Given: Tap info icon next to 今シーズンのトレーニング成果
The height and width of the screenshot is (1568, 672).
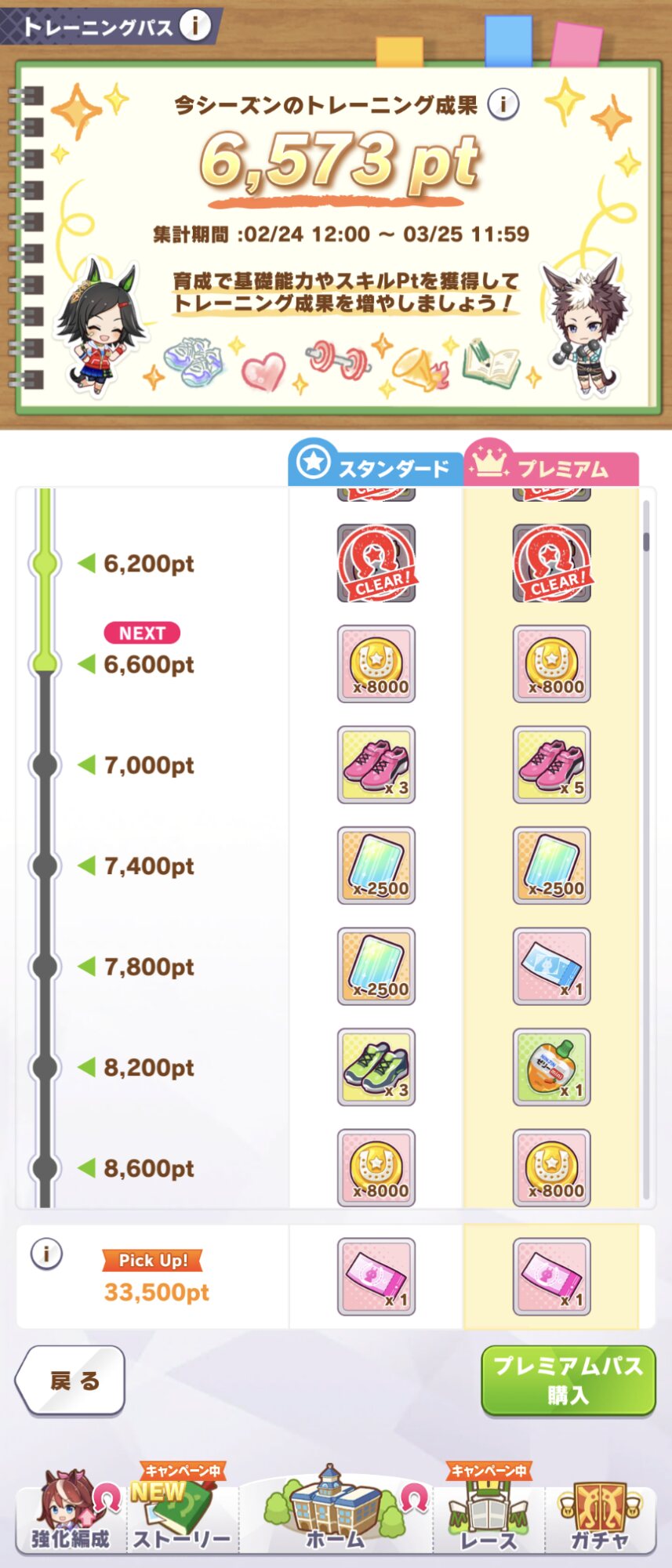Looking at the screenshot, I should pos(503,104).
